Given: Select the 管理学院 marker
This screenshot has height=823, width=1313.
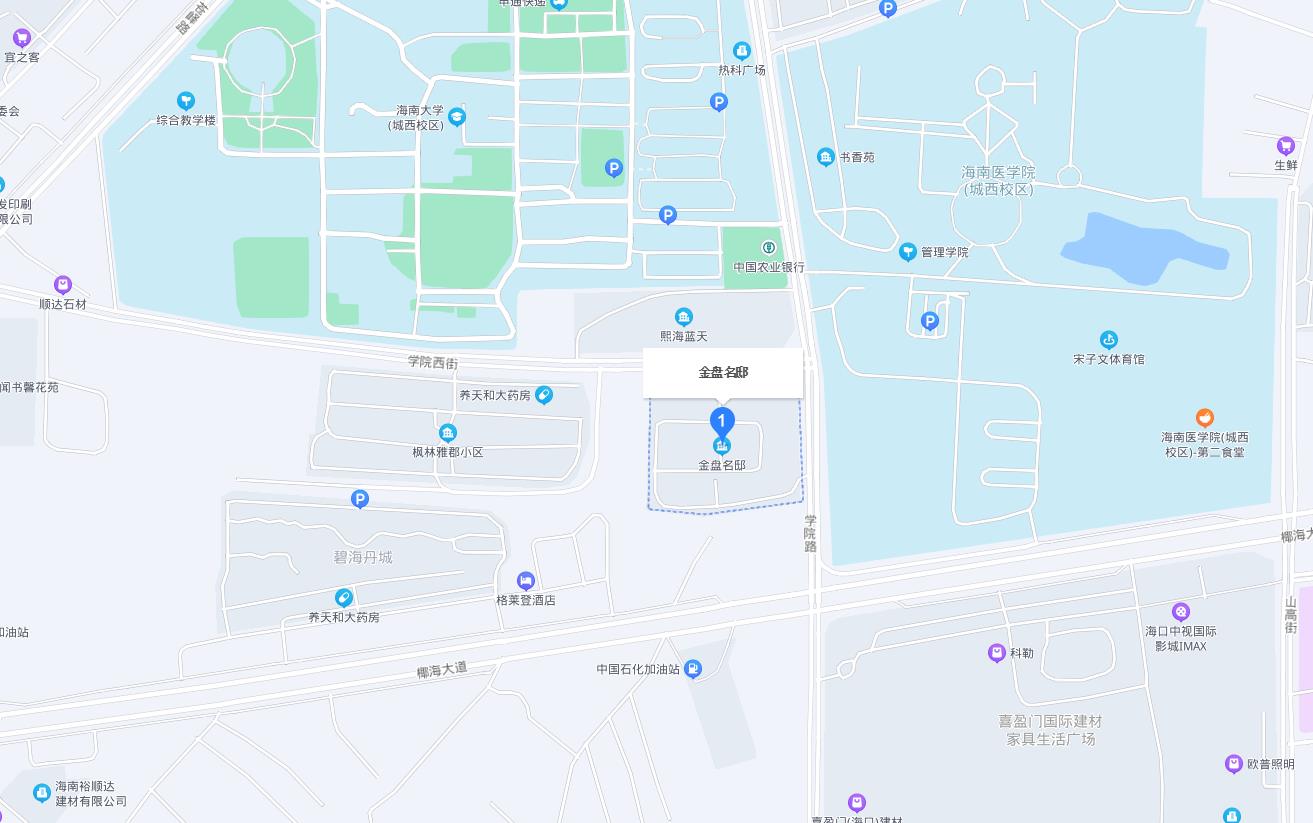Looking at the screenshot, I should [x=908, y=252].
